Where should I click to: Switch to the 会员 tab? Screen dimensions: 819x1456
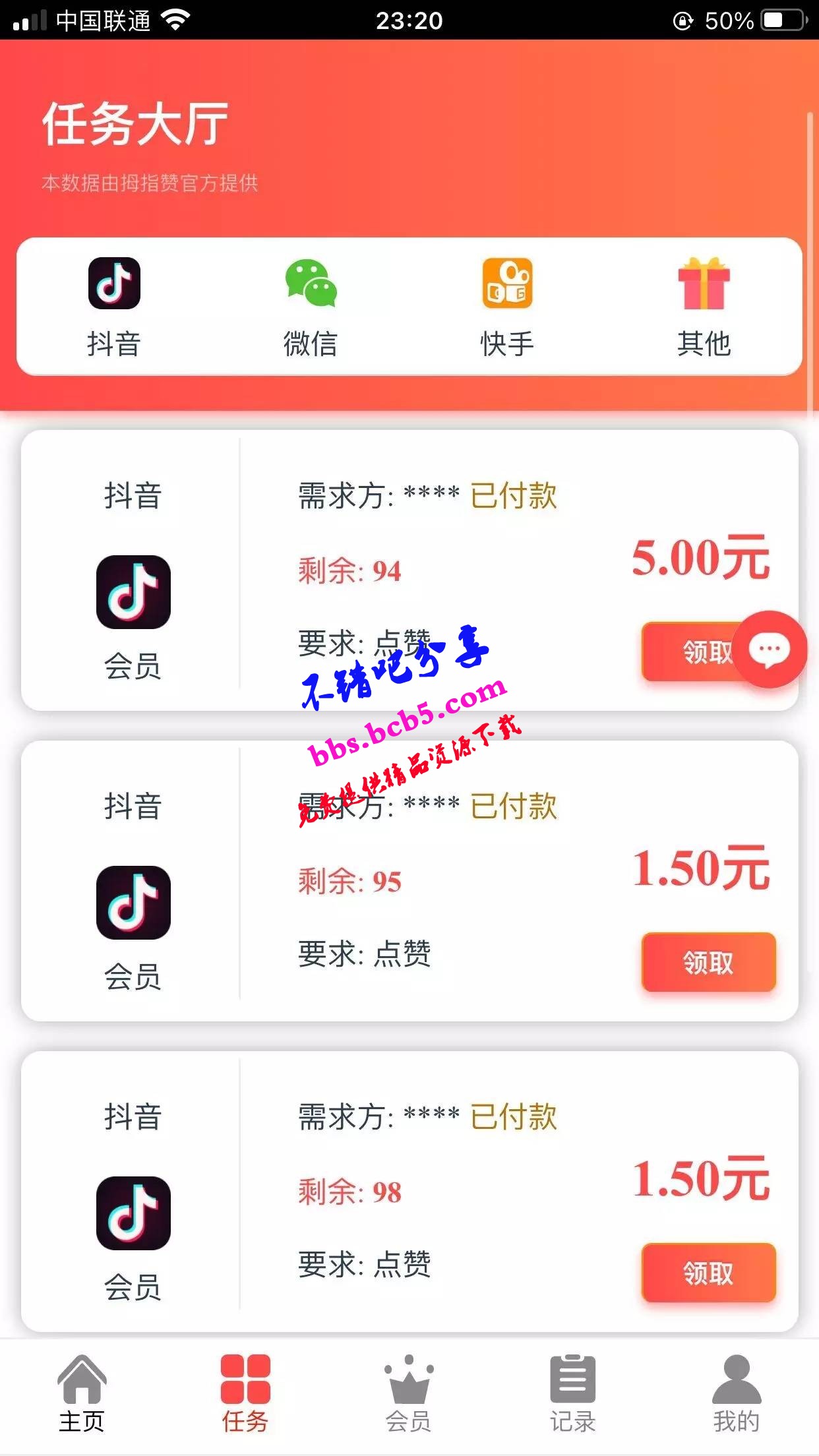409,1393
